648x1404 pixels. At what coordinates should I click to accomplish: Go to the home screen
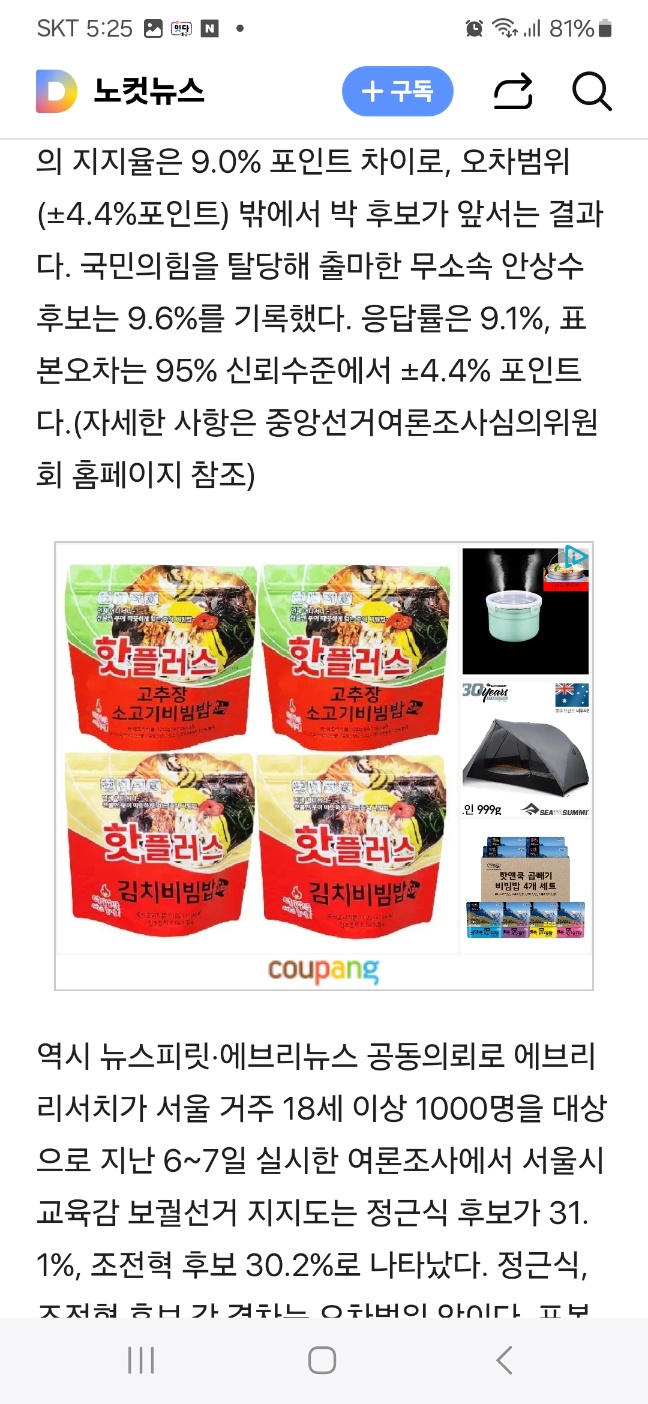[322, 1360]
